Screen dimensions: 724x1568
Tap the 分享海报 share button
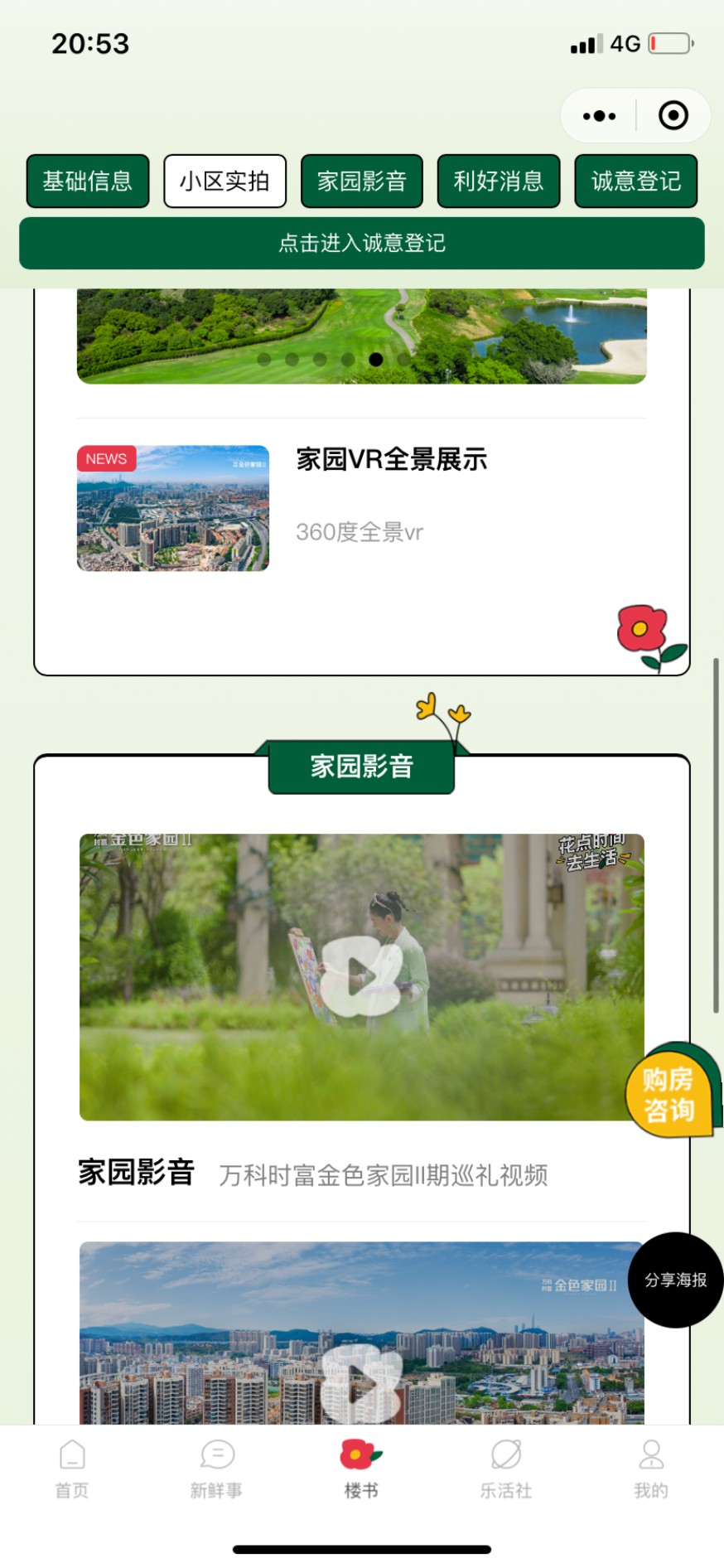675,1280
